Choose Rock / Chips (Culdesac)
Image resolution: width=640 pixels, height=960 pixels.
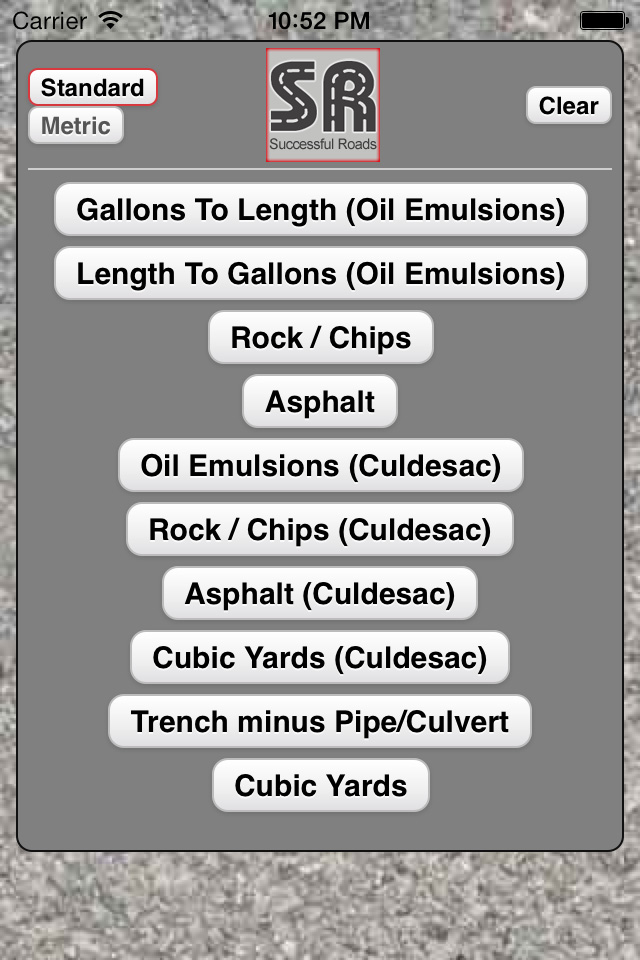[320, 530]
